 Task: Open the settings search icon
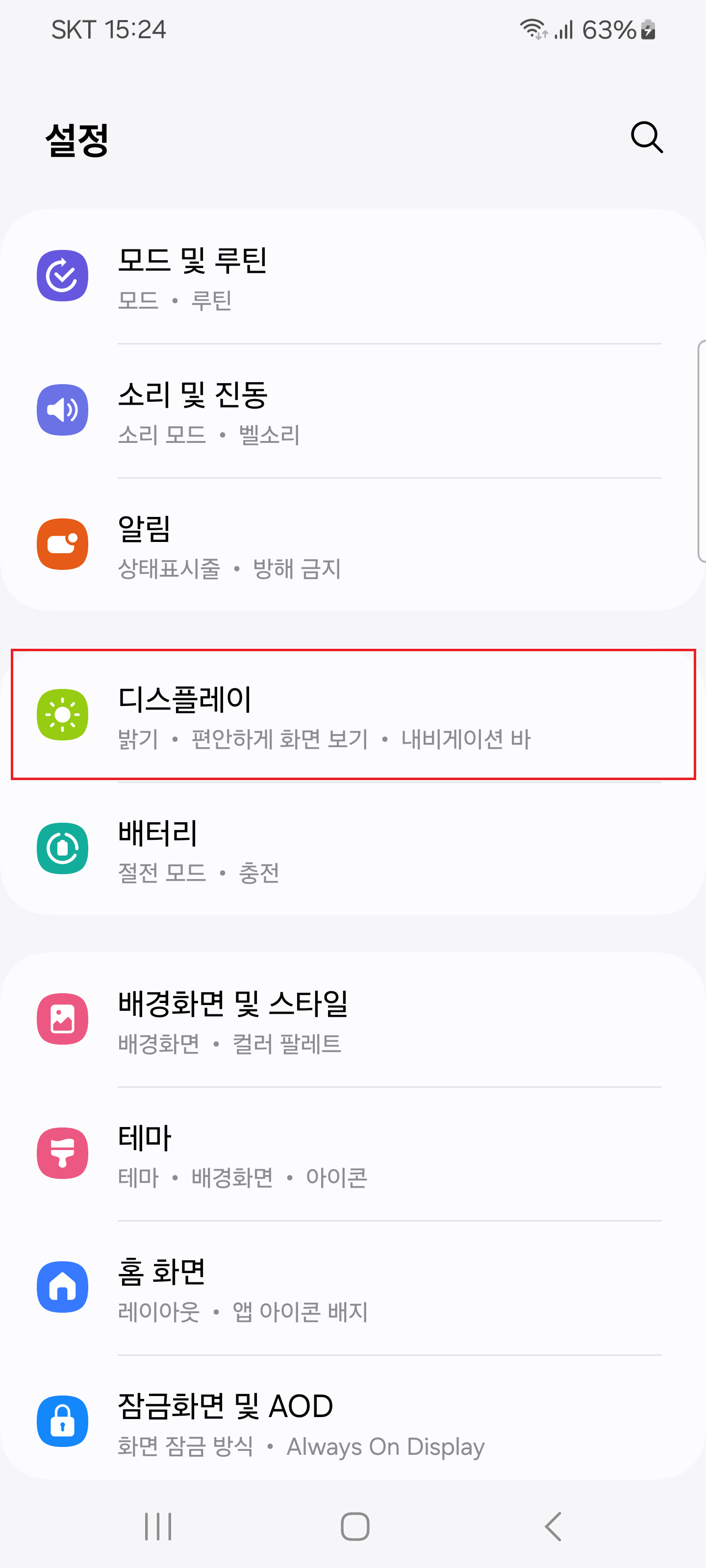pyautogui.click(x=646, y=138)
